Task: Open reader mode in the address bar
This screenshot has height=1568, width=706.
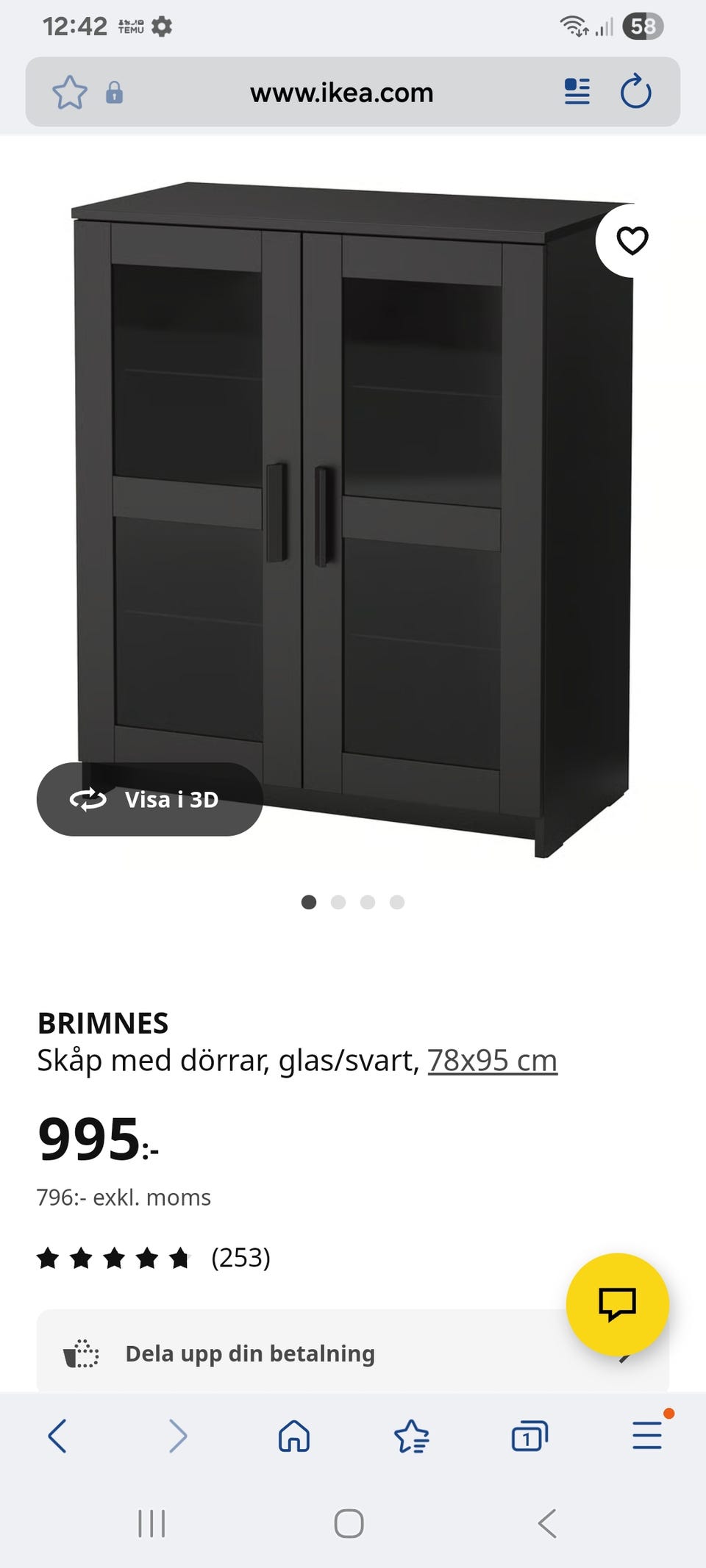Action: click(577, 93)
